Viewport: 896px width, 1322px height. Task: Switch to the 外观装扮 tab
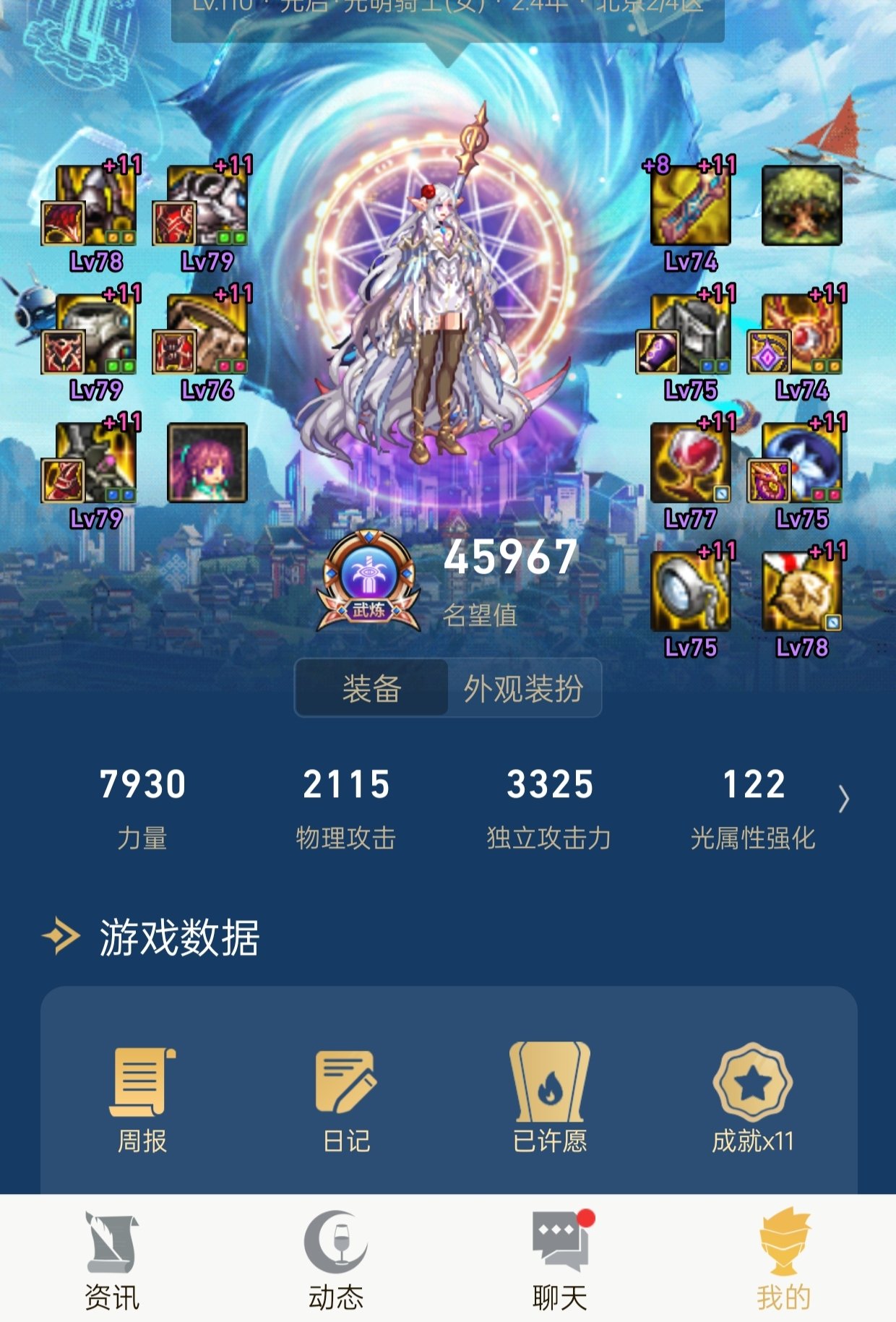[523, 688]
